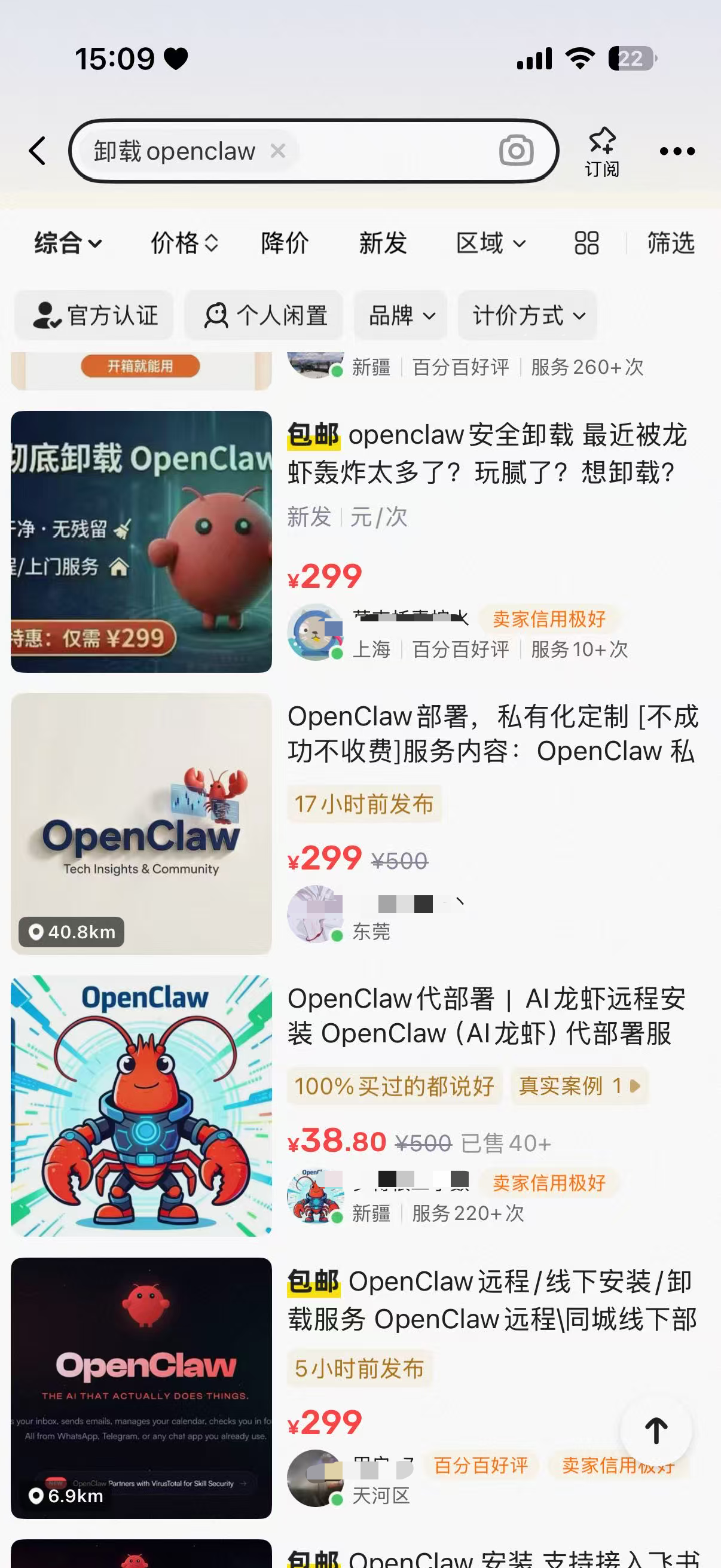Screen dimensions: 721x1568
Task: Open the more options menu
Action: [x=677, y=151]
